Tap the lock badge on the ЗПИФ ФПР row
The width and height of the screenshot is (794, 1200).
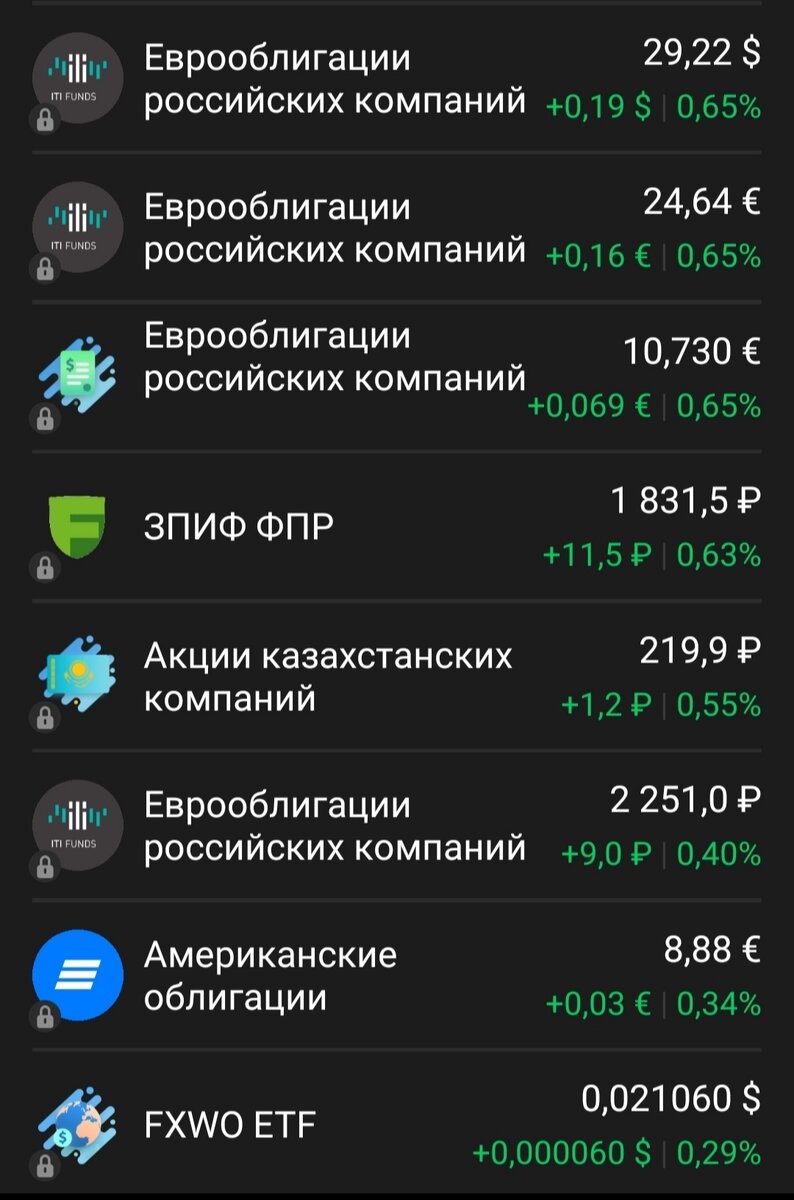click(47, 567)
